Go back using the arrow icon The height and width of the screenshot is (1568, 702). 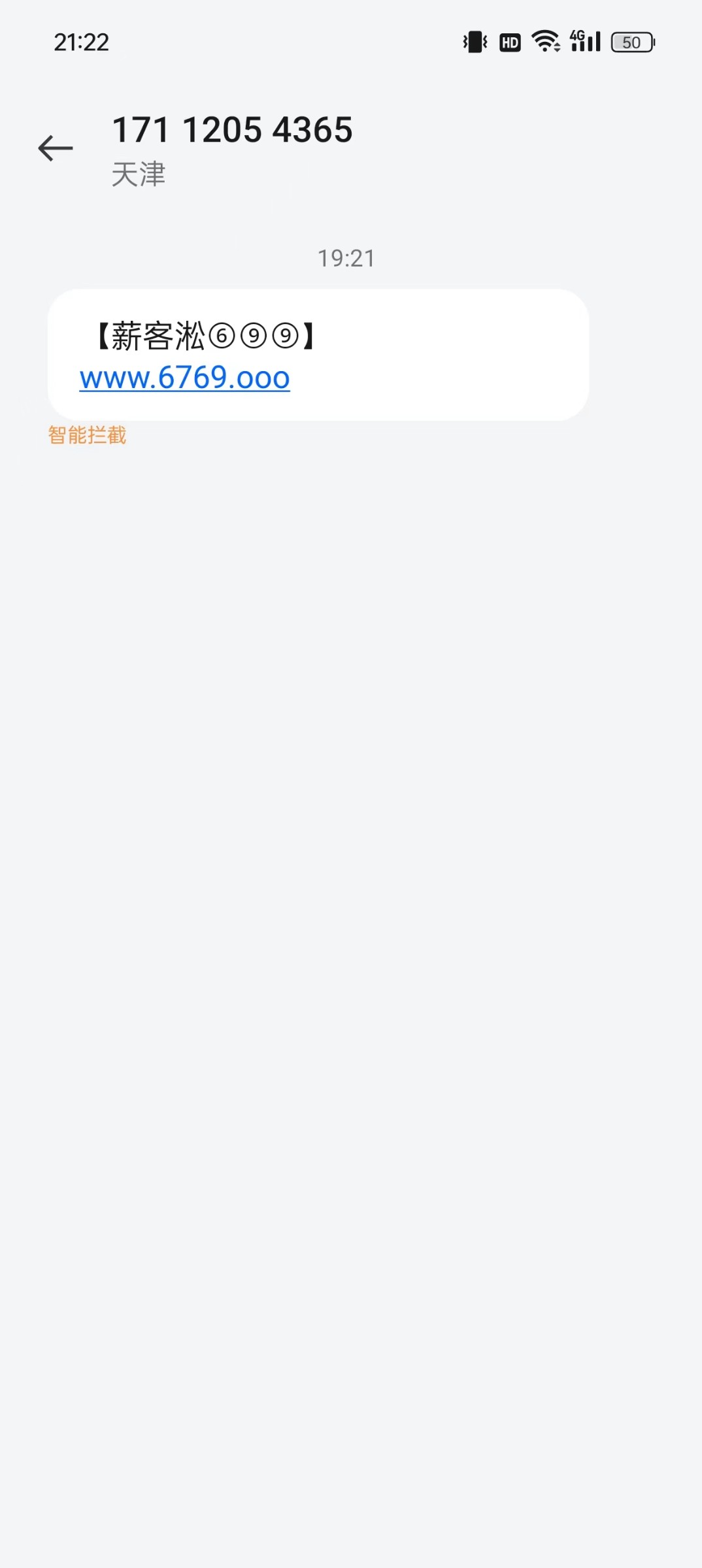[56, 148]
